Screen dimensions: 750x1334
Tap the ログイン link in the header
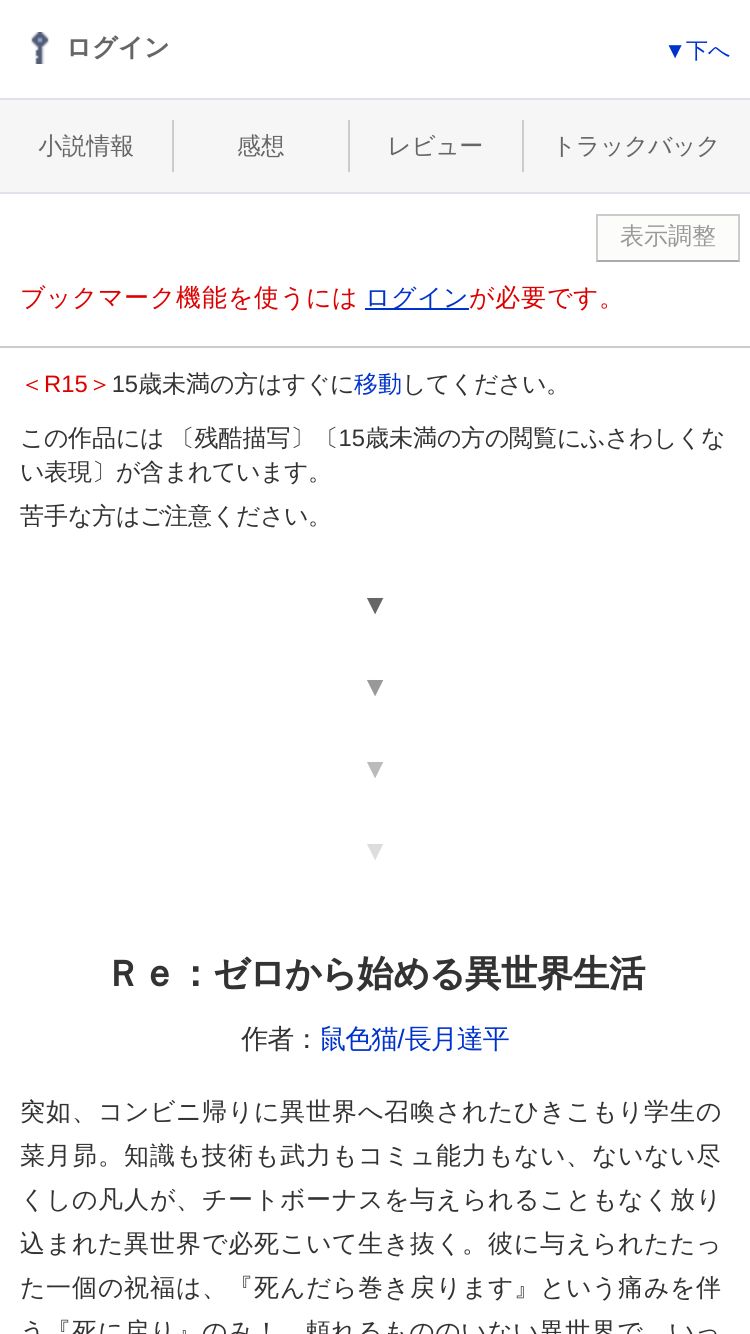(99, 47)
